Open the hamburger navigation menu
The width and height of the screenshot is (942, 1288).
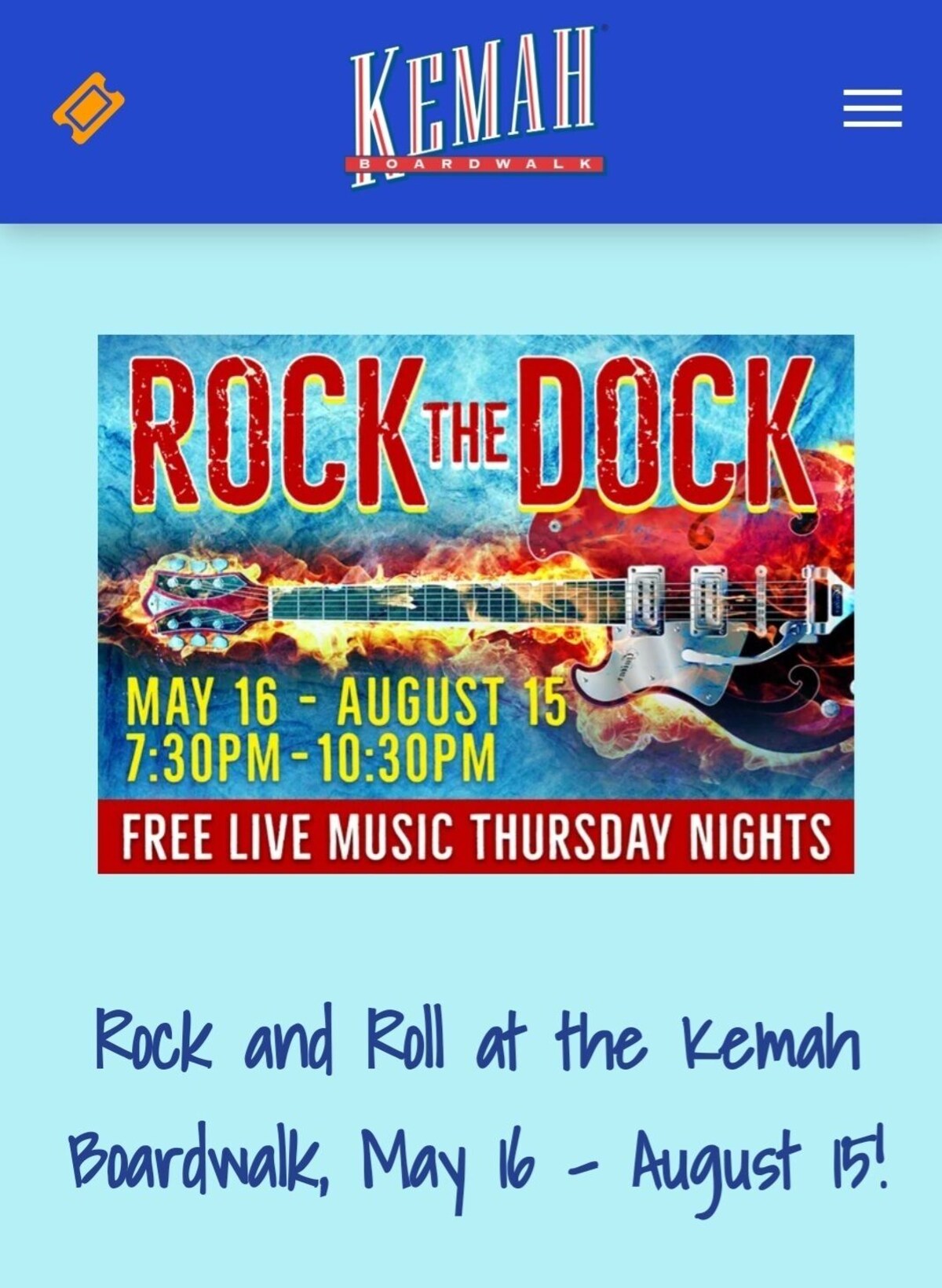(x=872, y=108)
